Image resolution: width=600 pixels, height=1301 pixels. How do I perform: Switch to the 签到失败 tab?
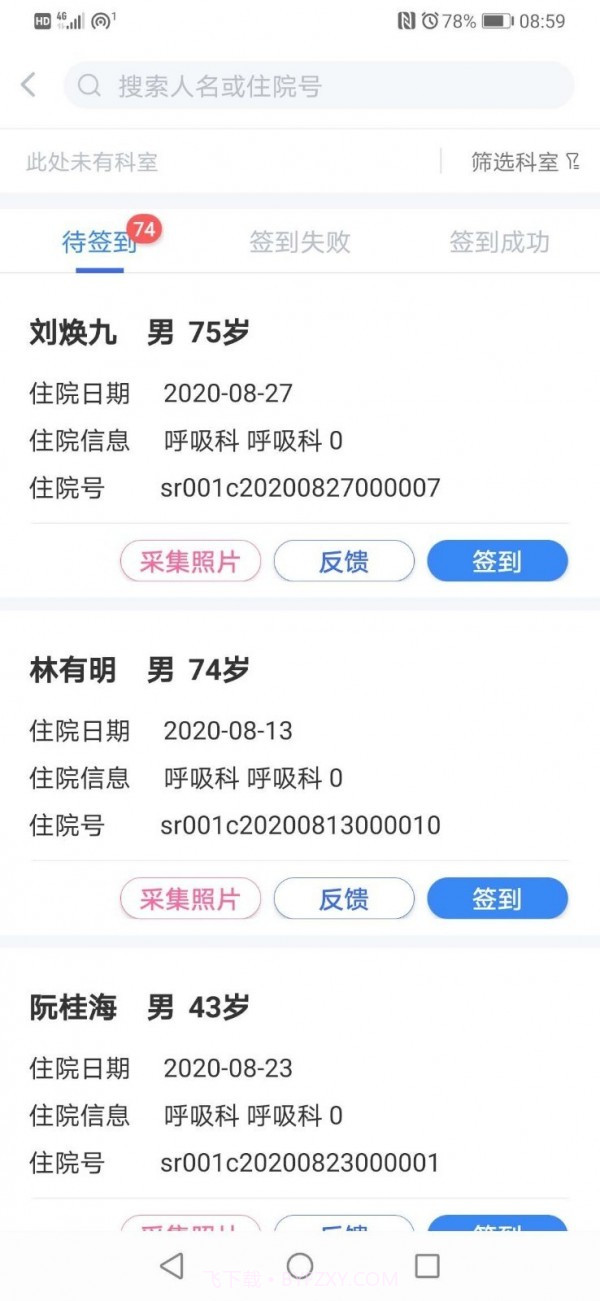pyautogui.click(x=299, y=243)
